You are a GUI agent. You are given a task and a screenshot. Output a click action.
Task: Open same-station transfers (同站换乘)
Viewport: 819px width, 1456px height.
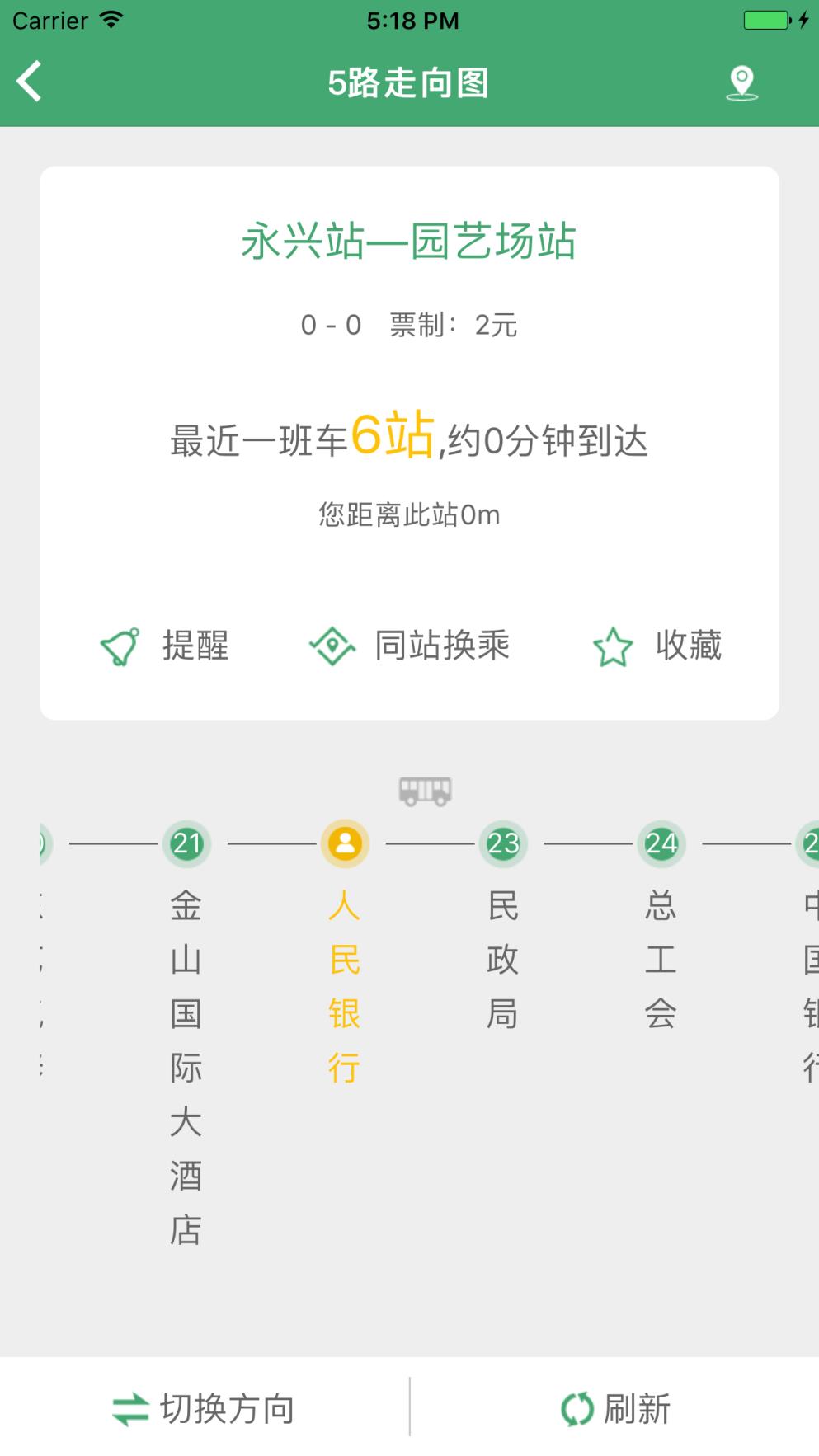click(x=410, y=646)
